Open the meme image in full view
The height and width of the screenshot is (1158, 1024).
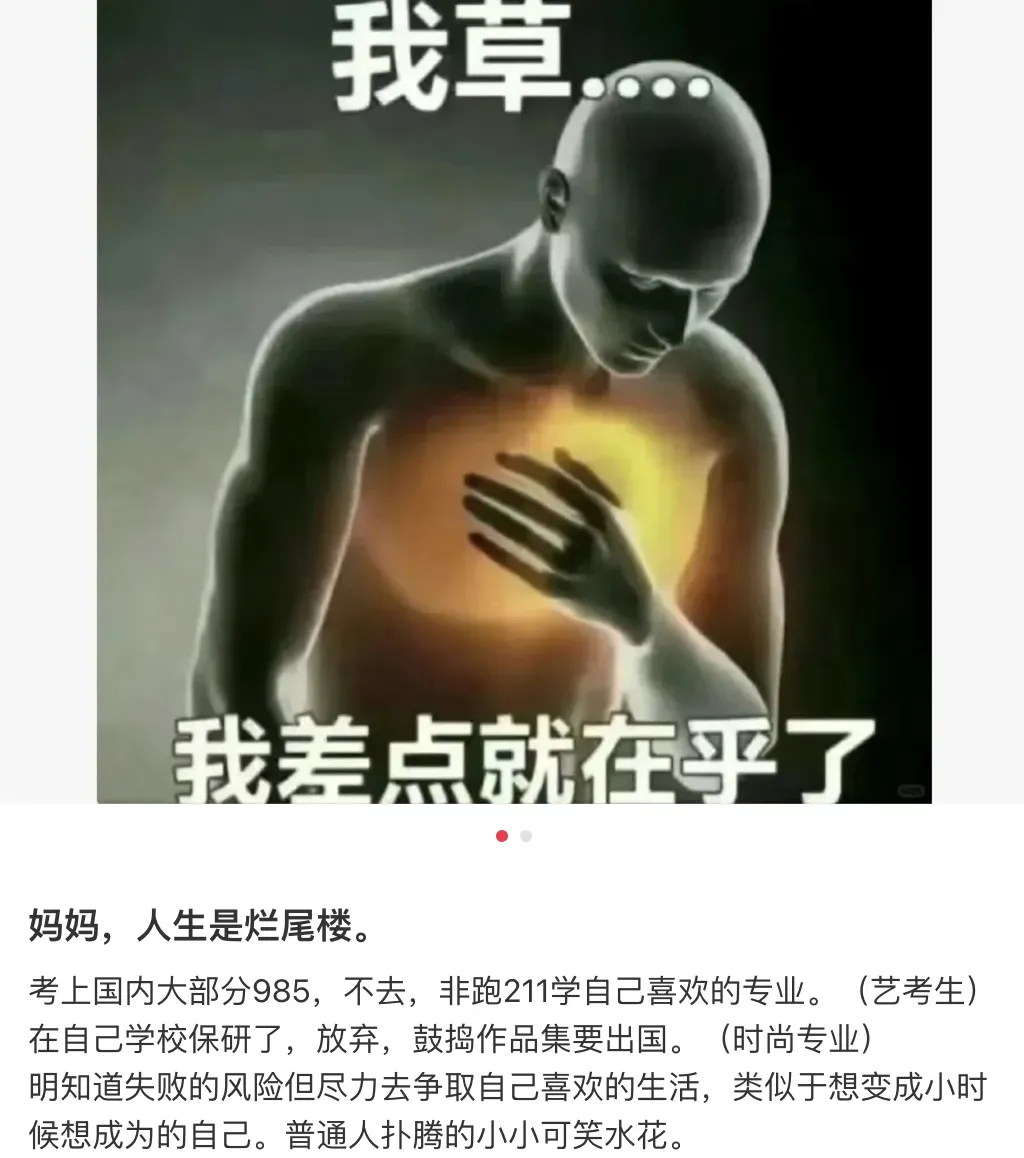514,400
